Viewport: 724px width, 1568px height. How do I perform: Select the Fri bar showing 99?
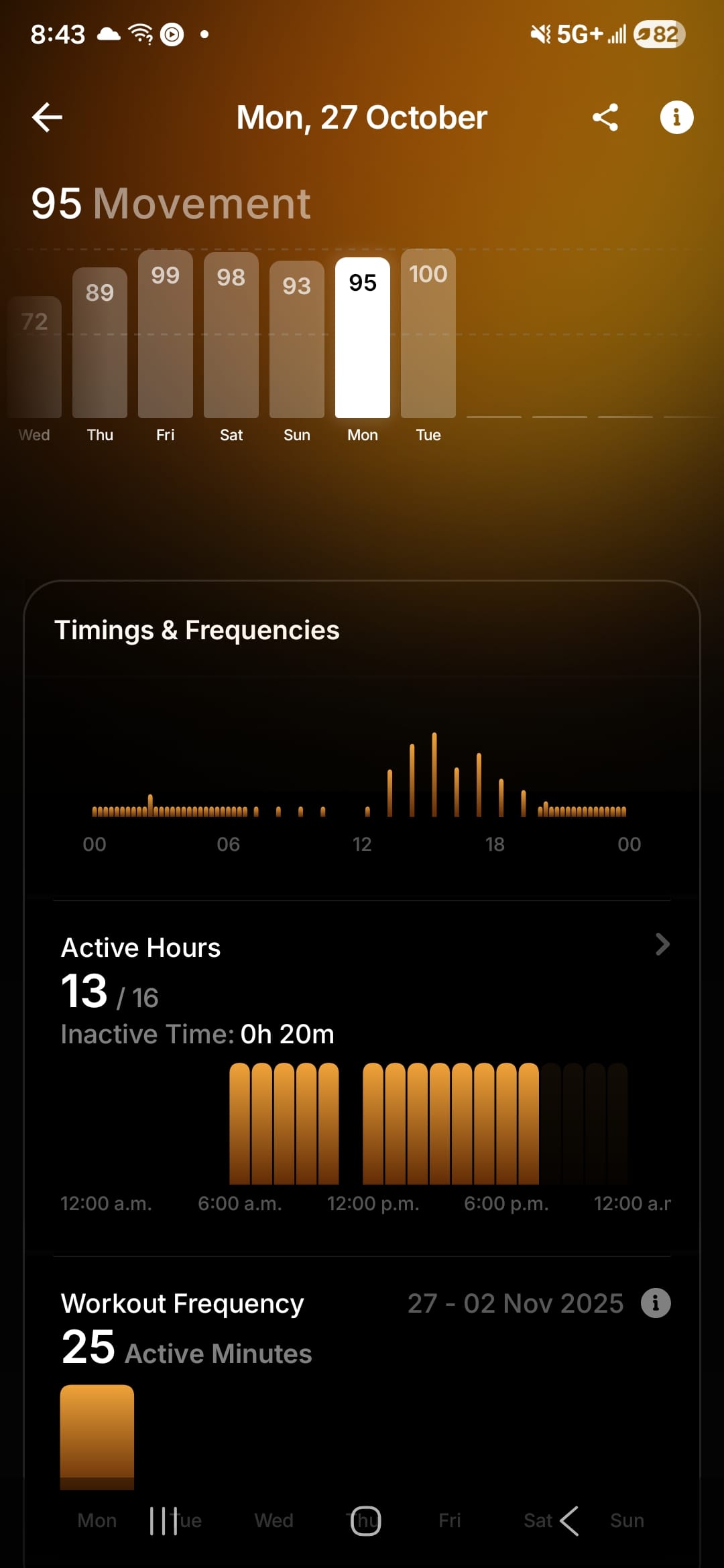pyautogui.click(x=166, y=334)
